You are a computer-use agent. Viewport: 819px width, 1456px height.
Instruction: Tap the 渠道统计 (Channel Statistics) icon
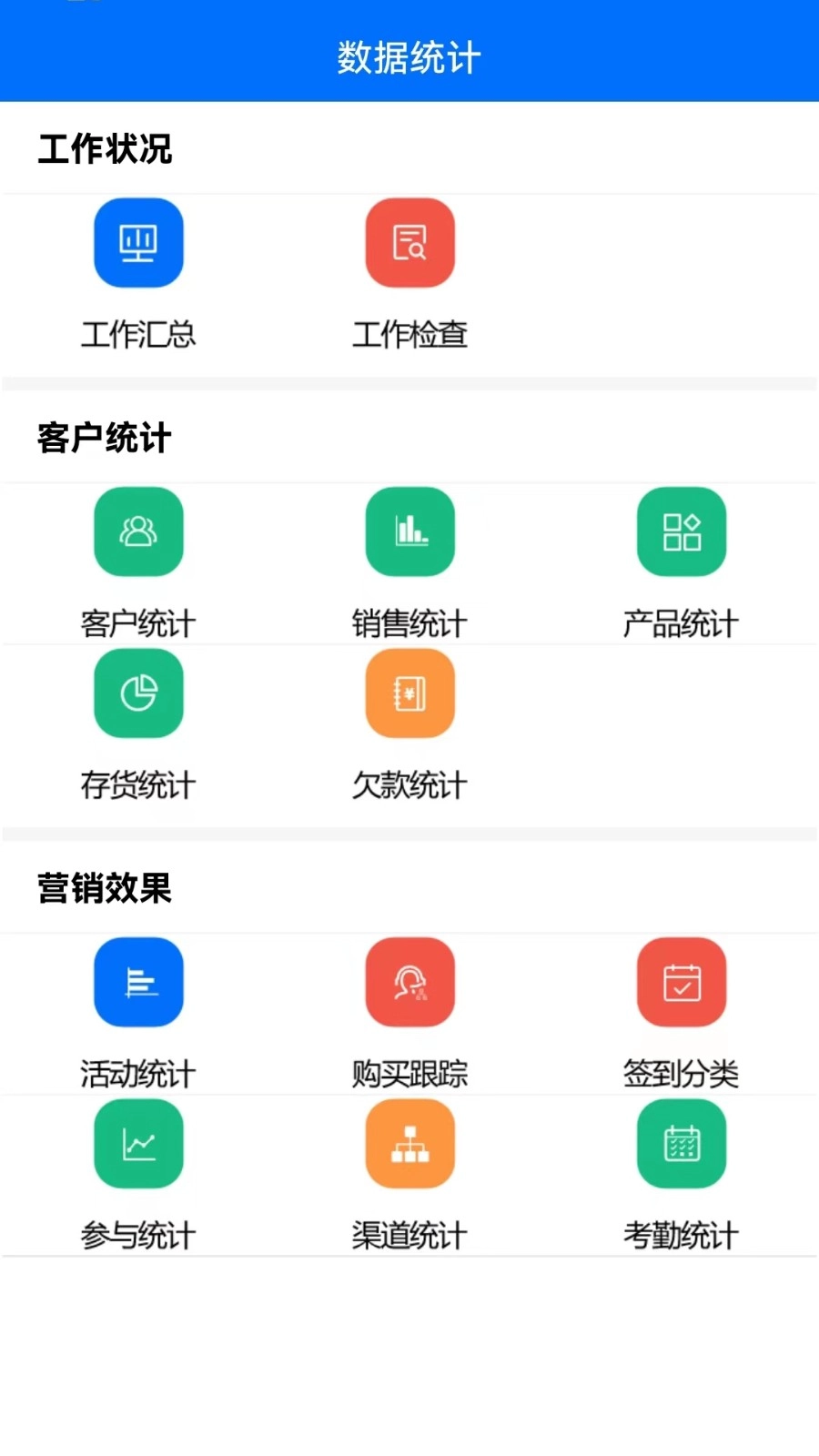[x=409, y=1144]
